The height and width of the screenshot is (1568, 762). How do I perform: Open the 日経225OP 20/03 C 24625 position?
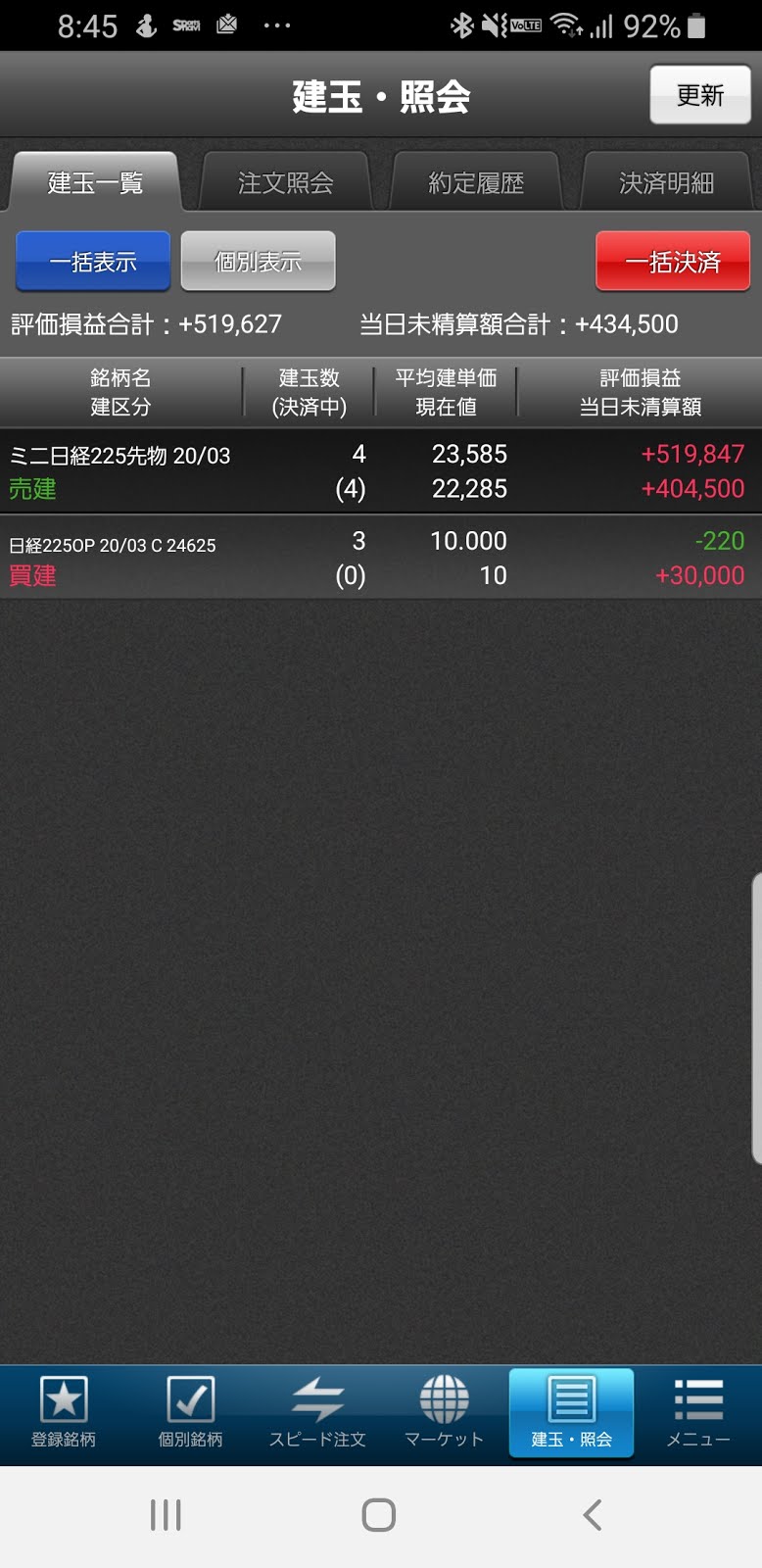tap(380, 558)
